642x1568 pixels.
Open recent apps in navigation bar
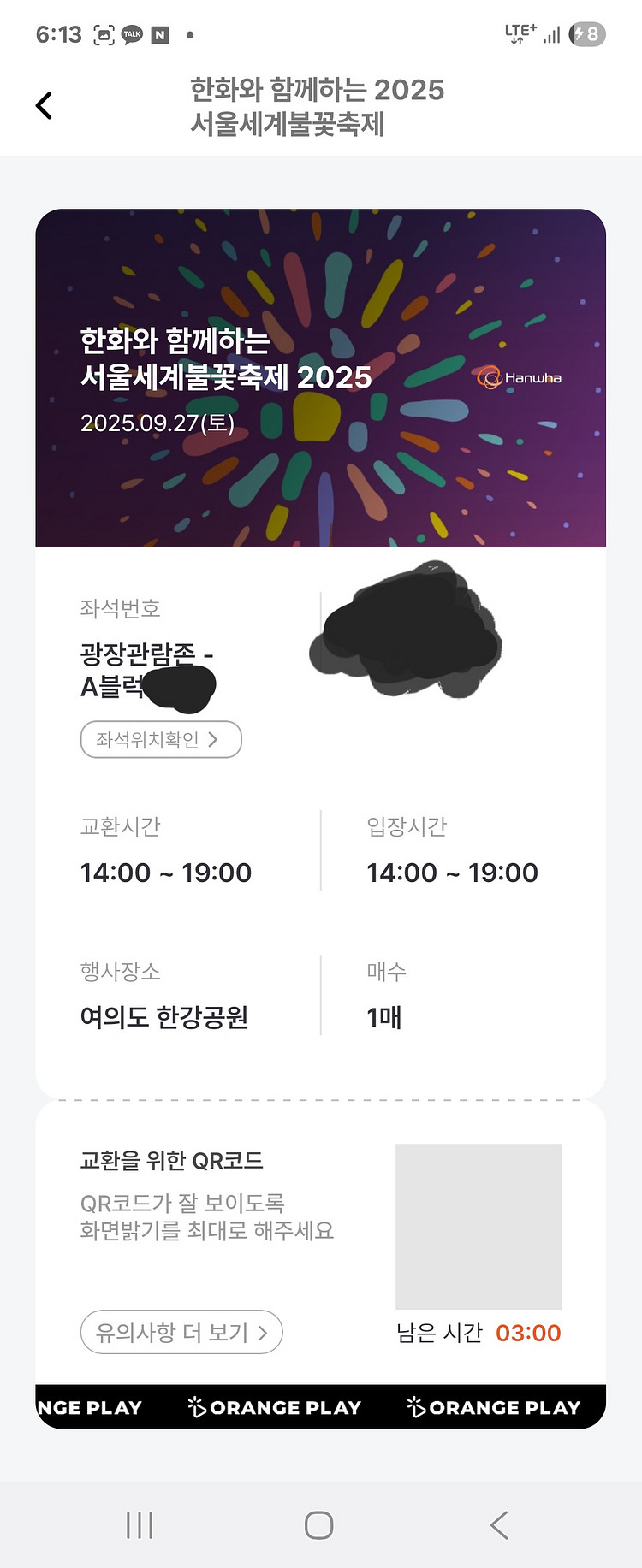coord(140,1524)
